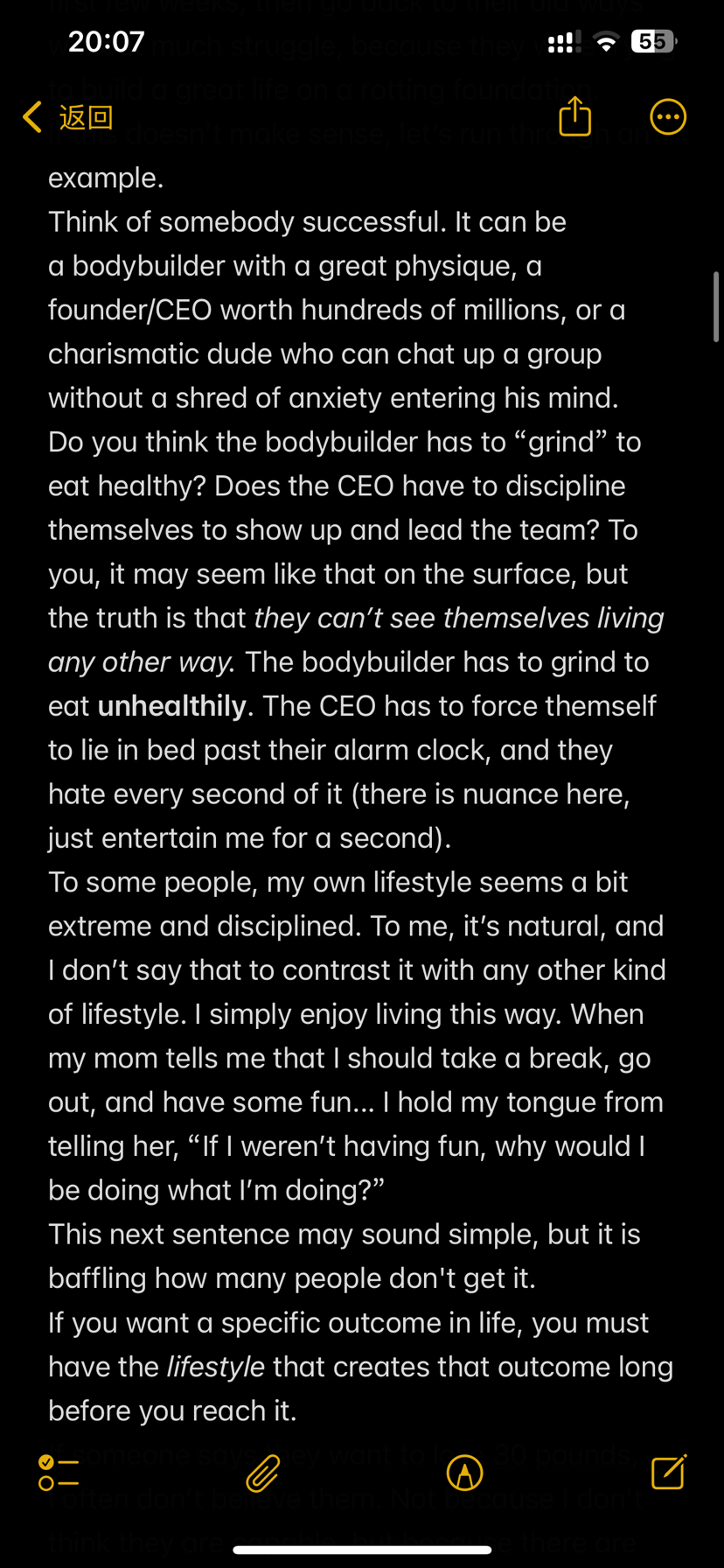Open the more options menu

coord(668,116)
